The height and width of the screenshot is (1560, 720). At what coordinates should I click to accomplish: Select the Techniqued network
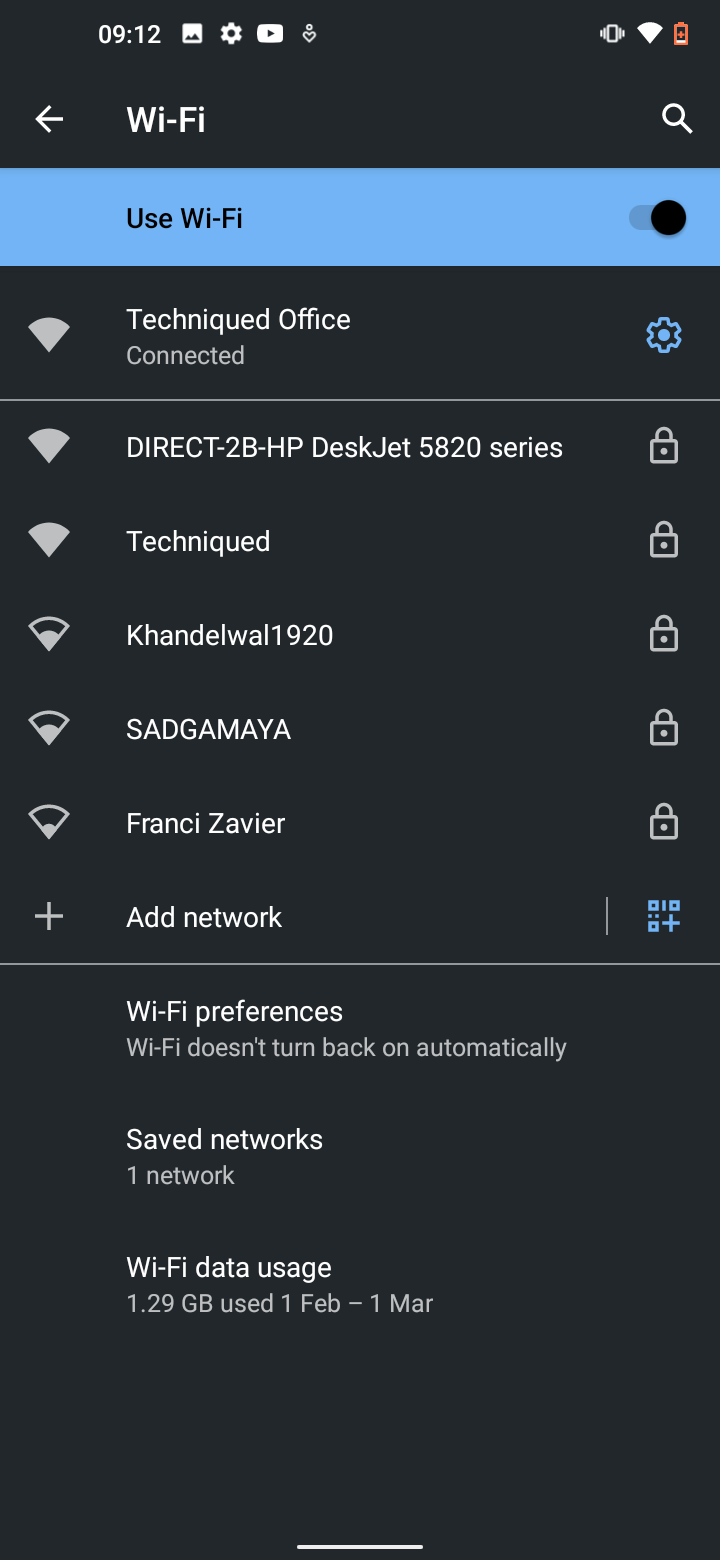(360, 541)
